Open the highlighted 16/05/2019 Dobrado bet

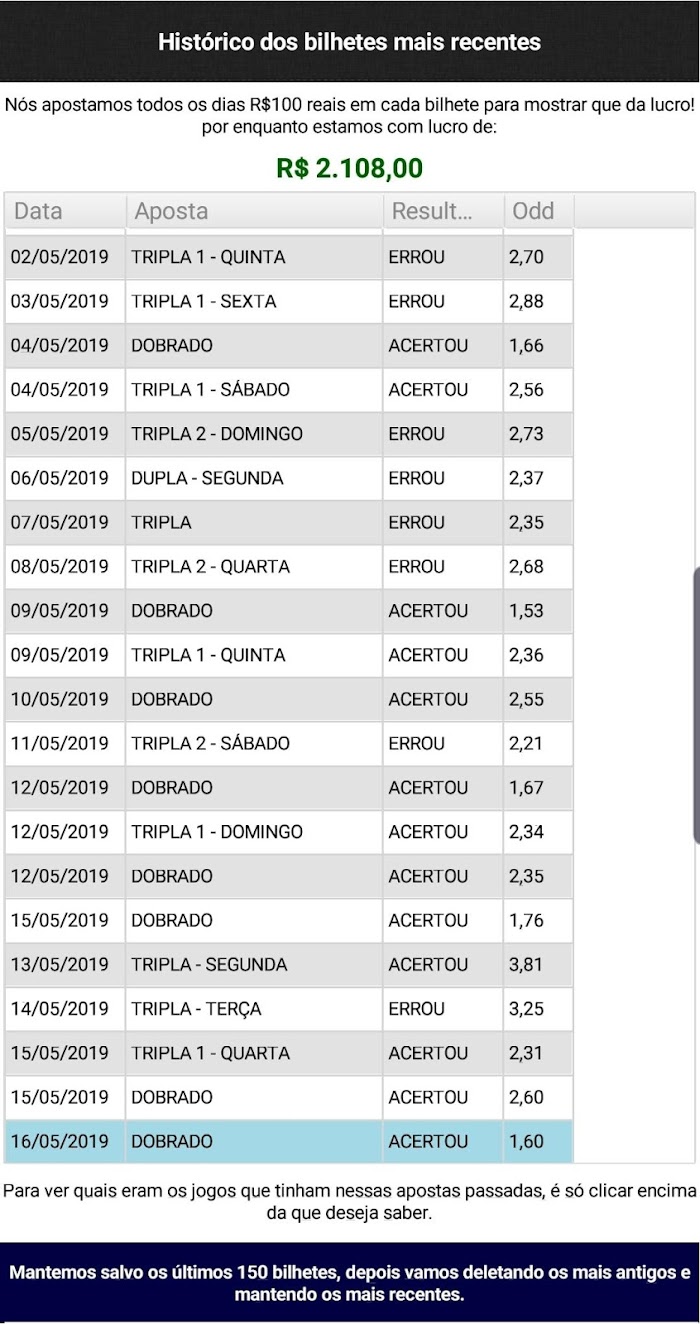[289, 1141]
